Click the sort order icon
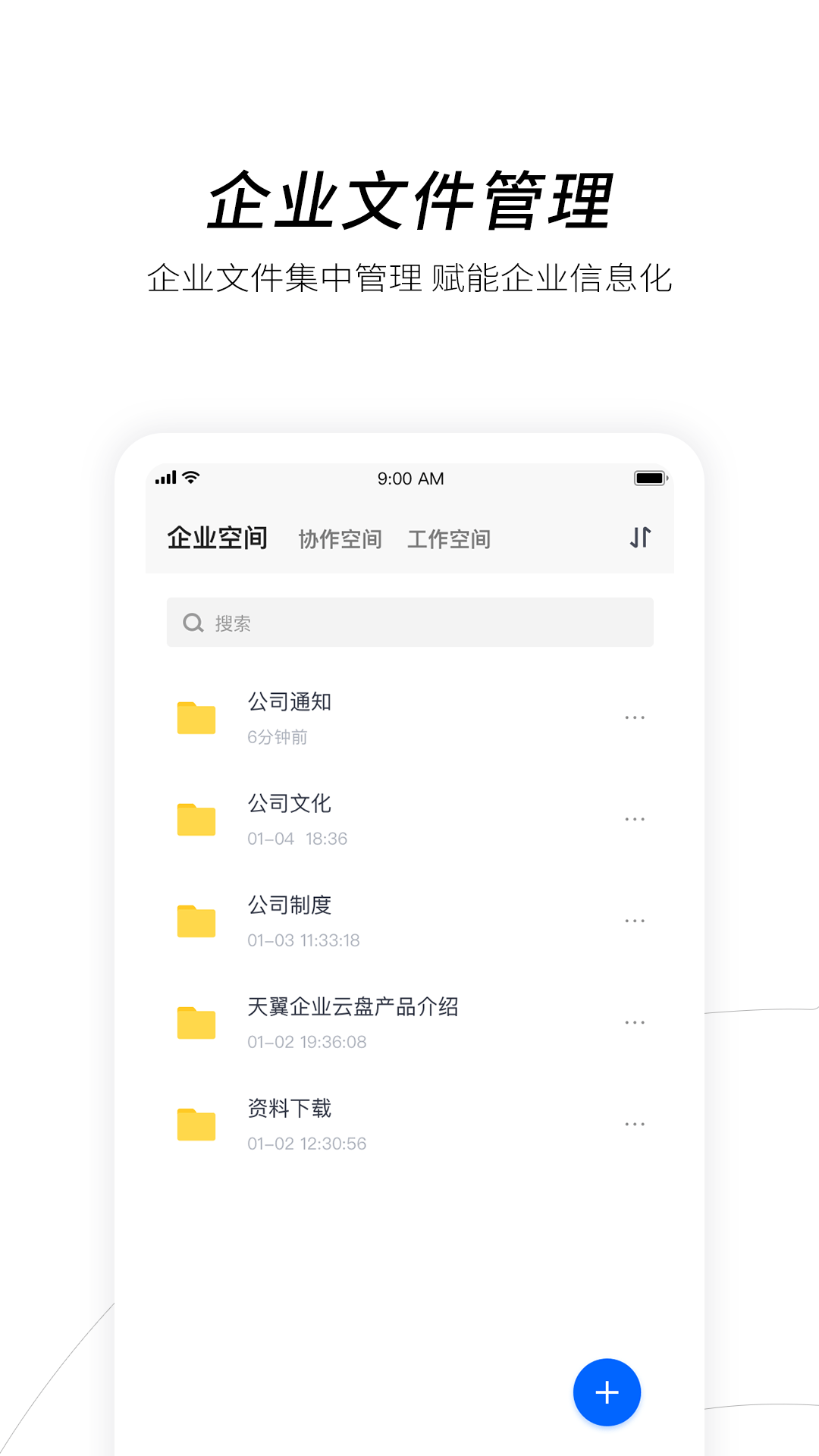 tap(639, 538)
